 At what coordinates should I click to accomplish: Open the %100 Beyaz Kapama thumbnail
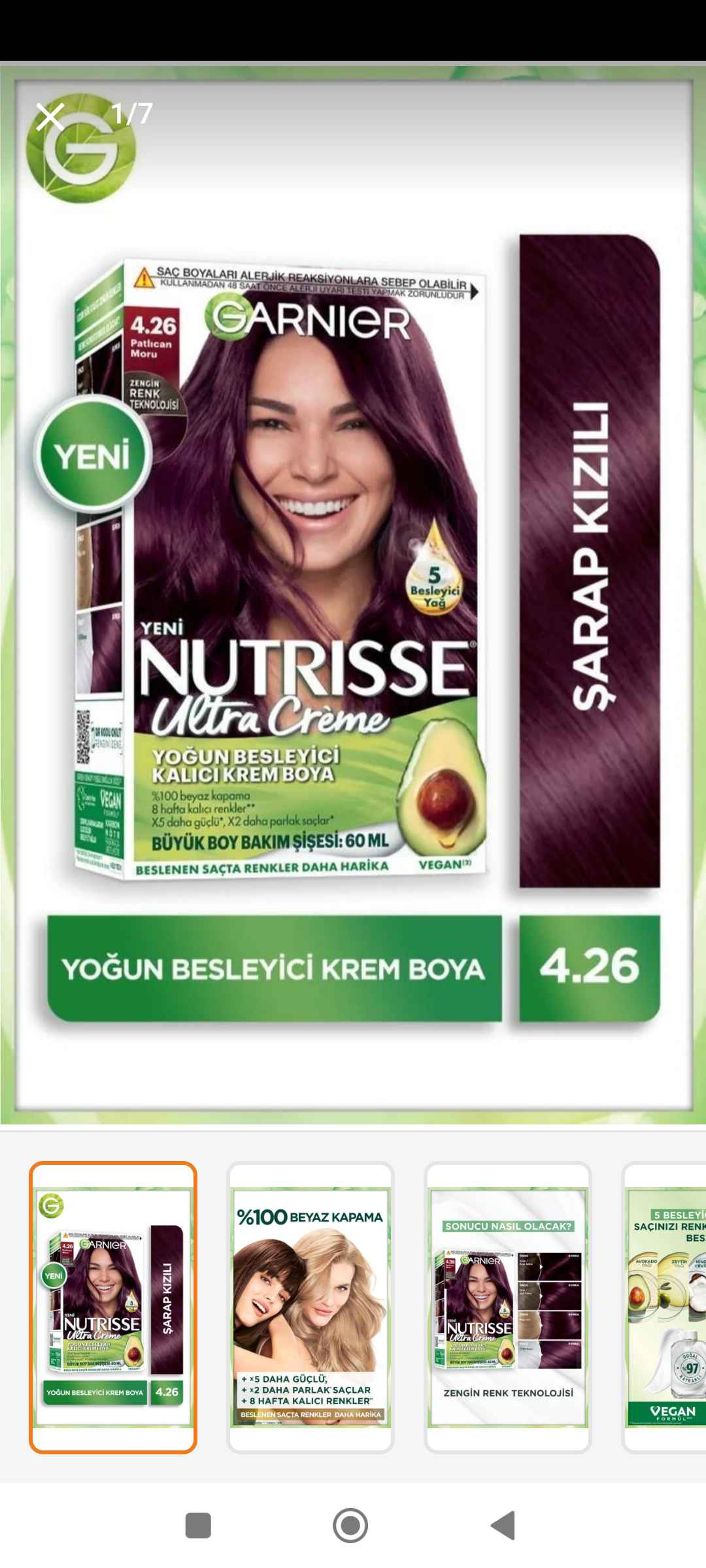310,1307
